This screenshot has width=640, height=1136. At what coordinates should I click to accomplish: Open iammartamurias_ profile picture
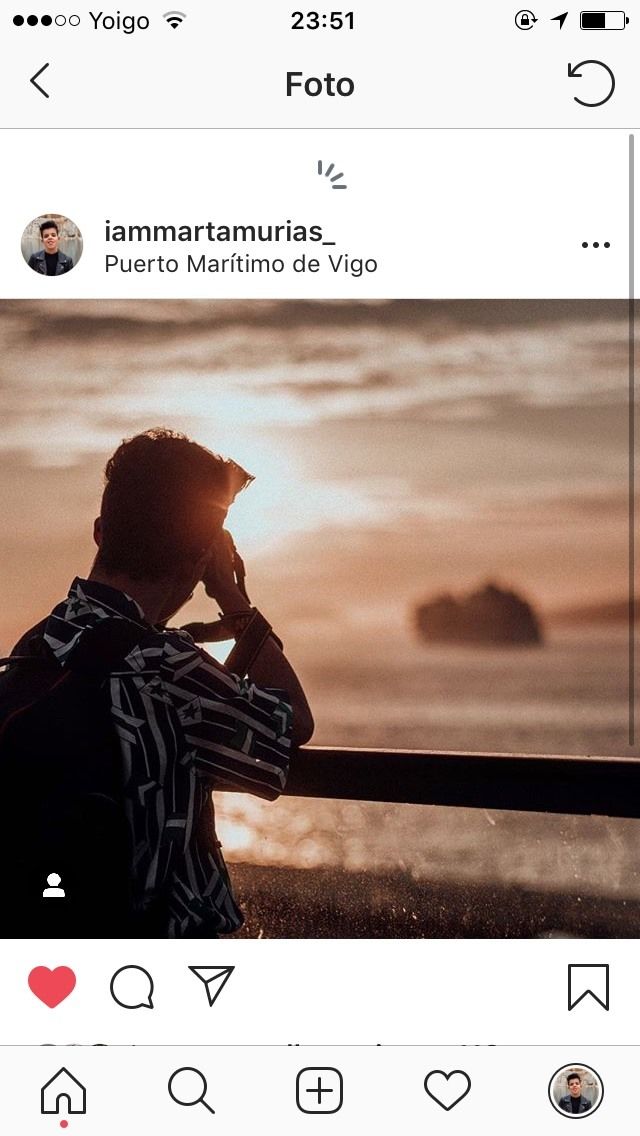(x=52, y=245)
